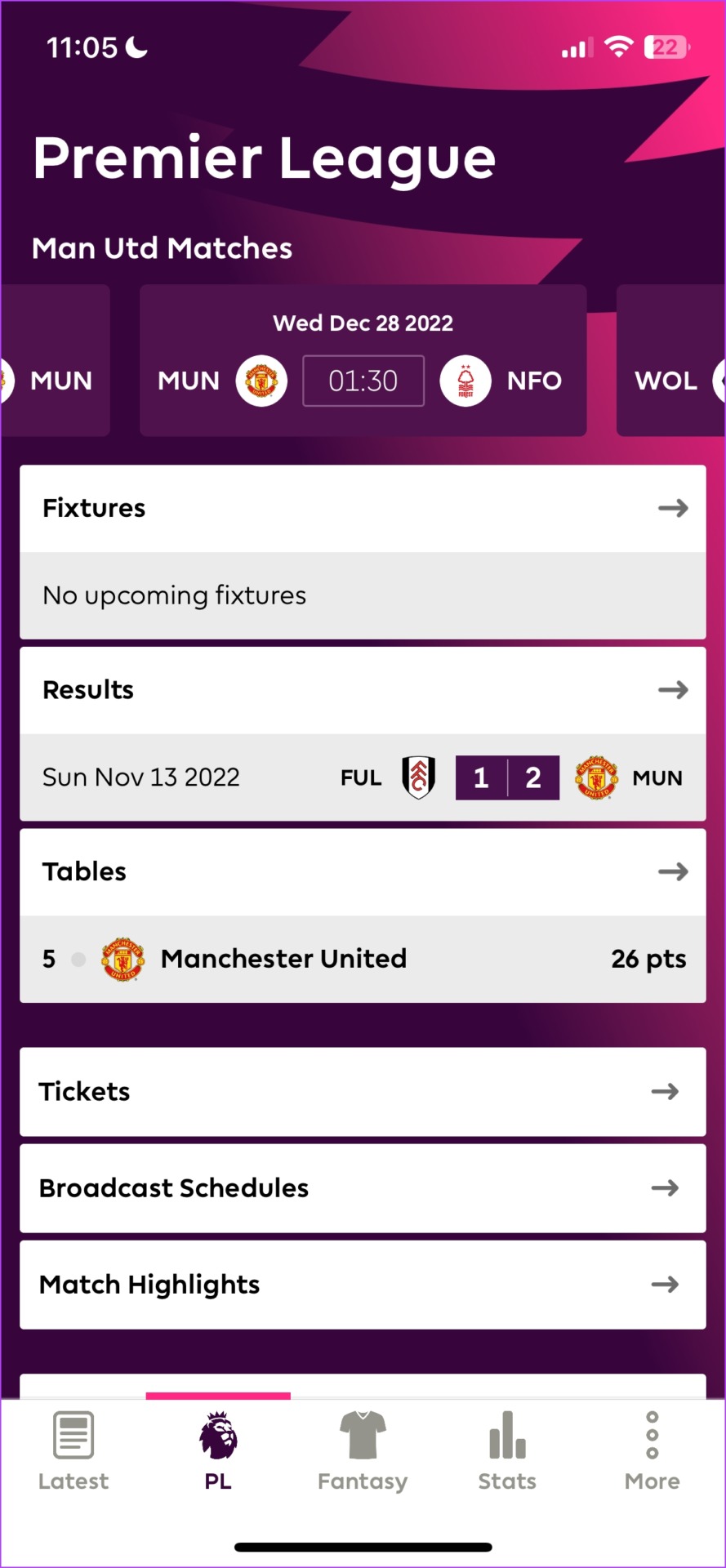Open the Fixtures section
The width and height of the screenshot is (726, 1568).
pyautogui.click(x=363, y=509)
